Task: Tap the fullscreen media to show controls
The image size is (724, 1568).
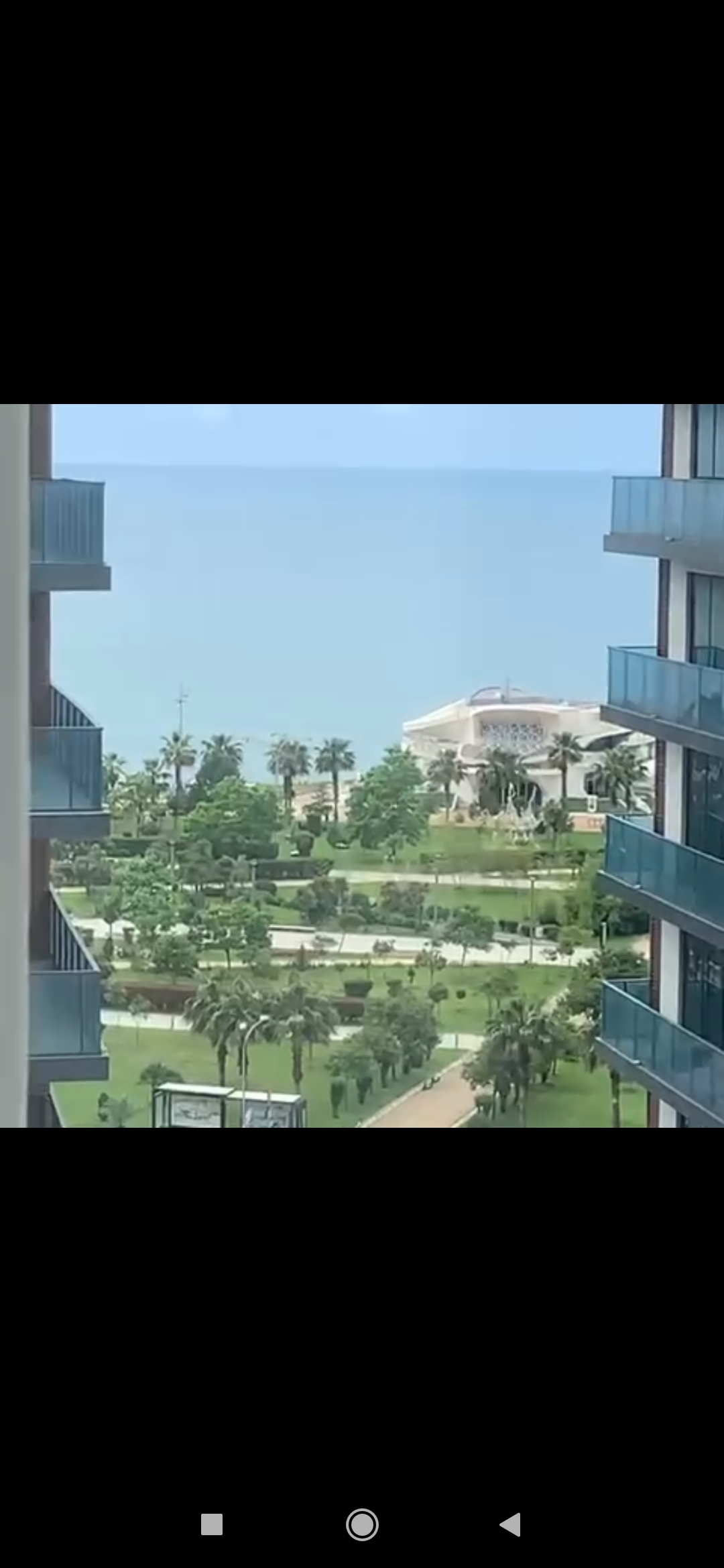Action: 362,765
